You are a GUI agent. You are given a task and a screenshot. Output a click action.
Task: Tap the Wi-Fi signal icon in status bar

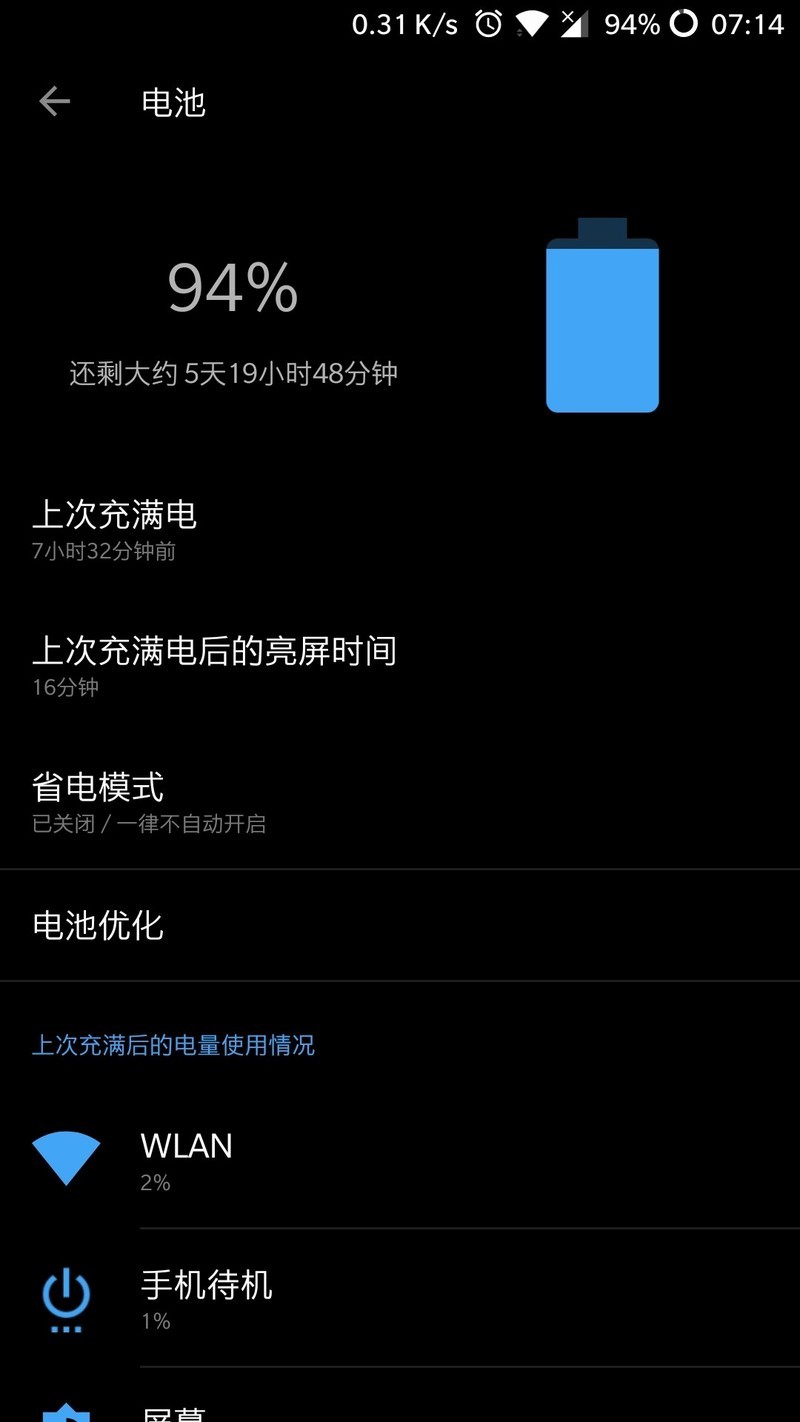[533, 23]
